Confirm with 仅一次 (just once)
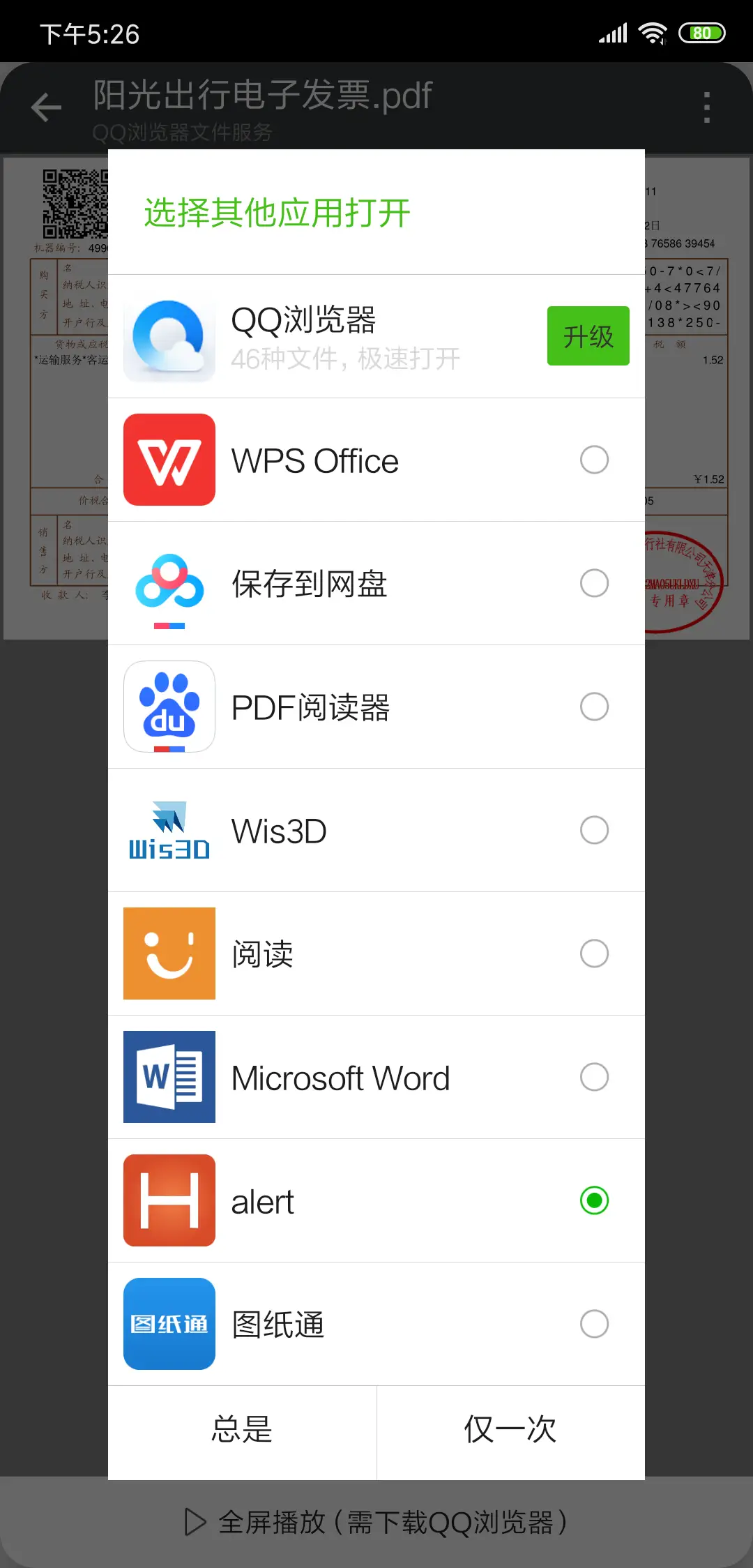753x1568 pixels. [x=510, y=1429]
